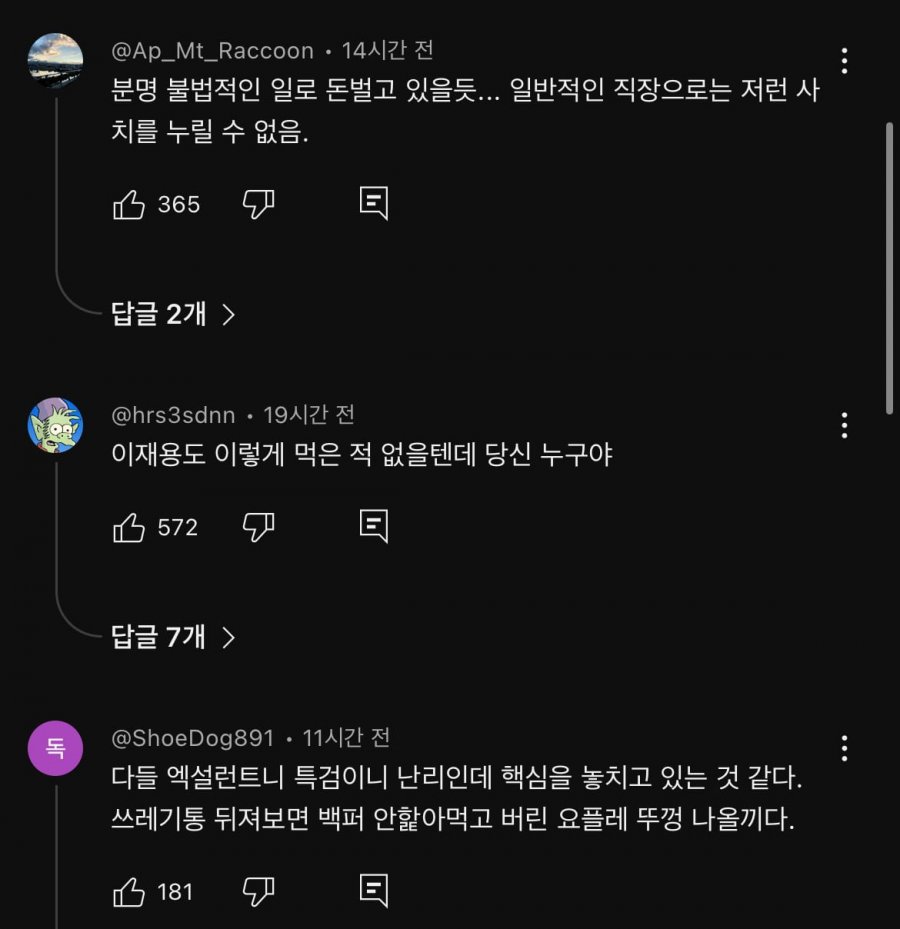
Task: Open @ShoeDog891's profile avatar
Action: pyautogui.click(x=55, y=748)
